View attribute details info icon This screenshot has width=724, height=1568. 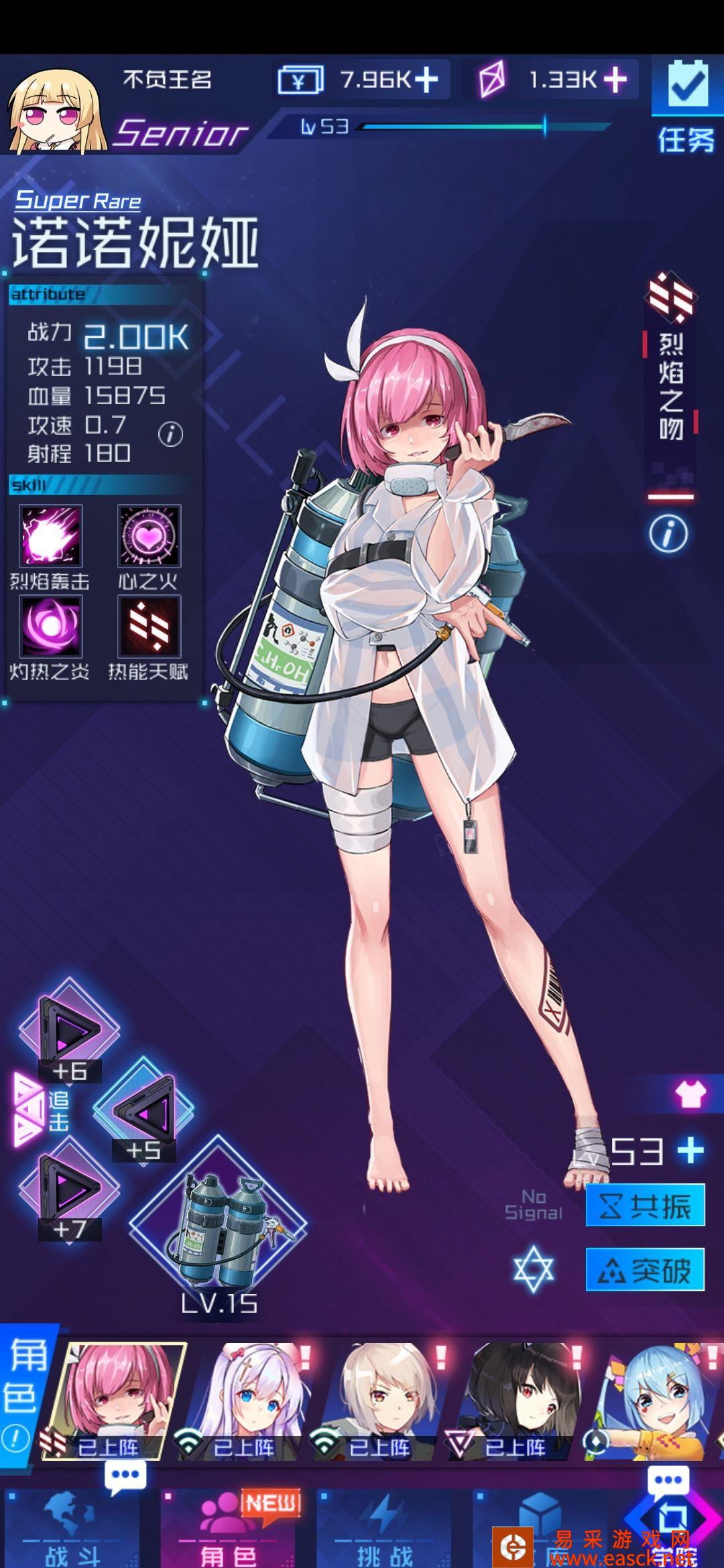tap(170, 435)
